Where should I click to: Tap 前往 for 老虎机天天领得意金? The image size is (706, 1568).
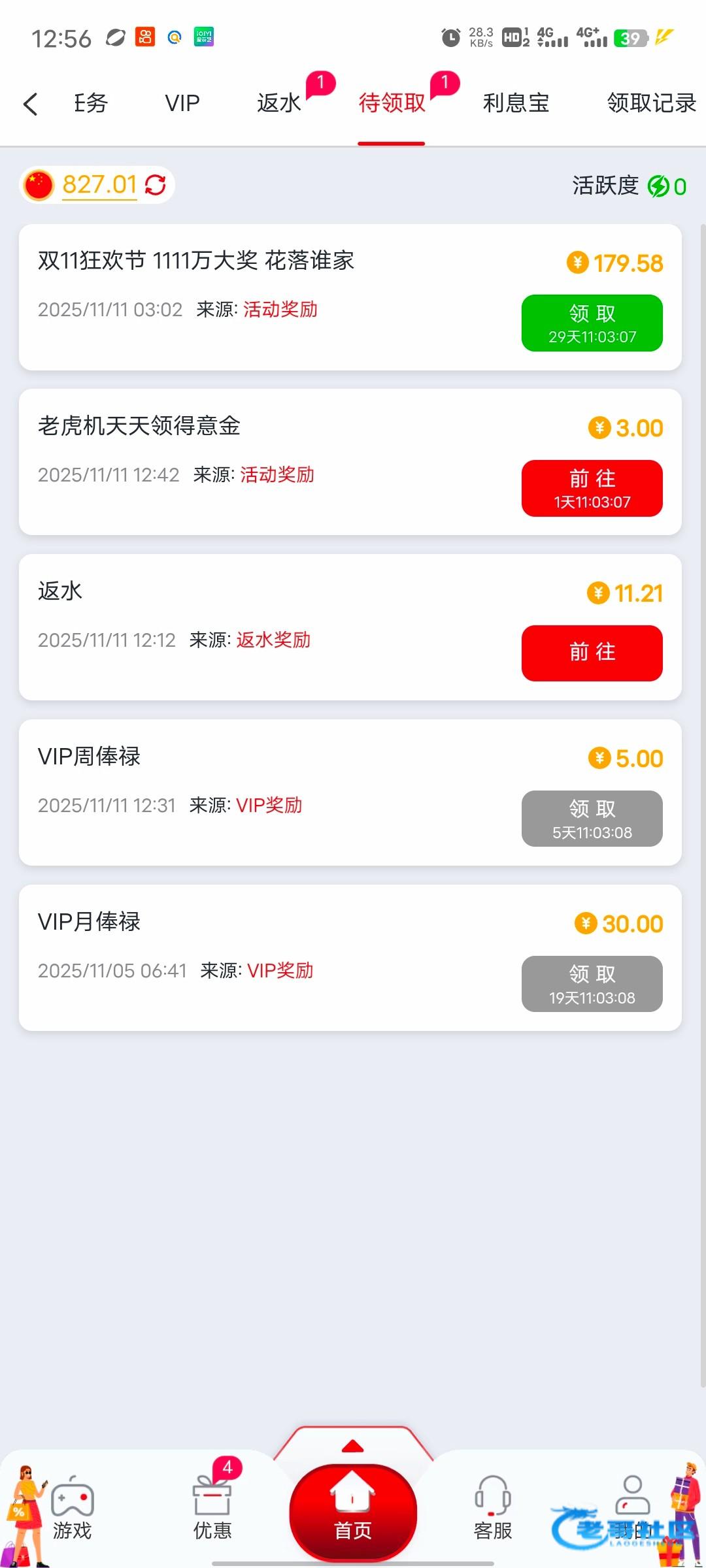592,489
